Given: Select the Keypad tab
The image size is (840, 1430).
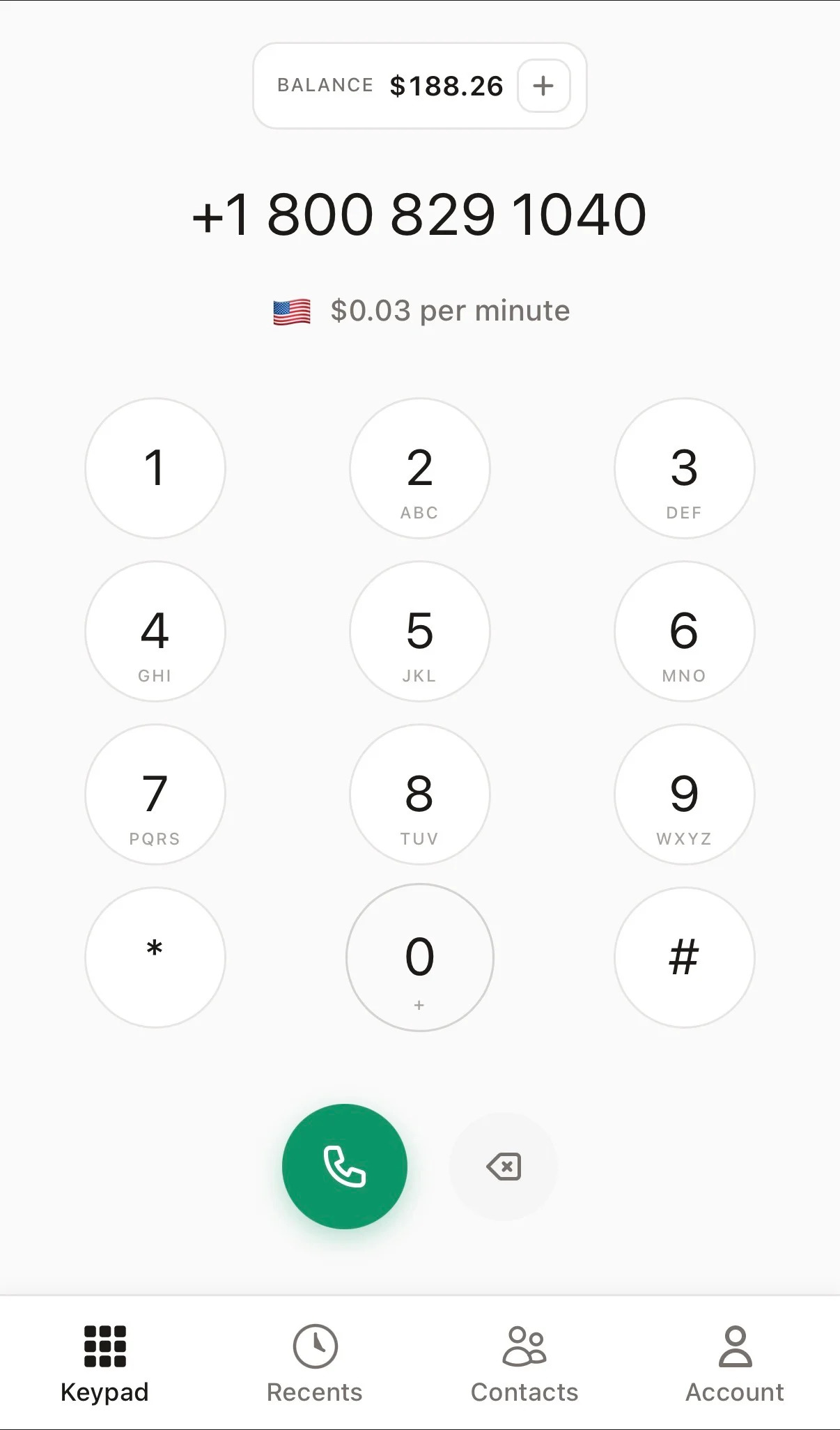Looking at the screenshot, I should 105,1363.
